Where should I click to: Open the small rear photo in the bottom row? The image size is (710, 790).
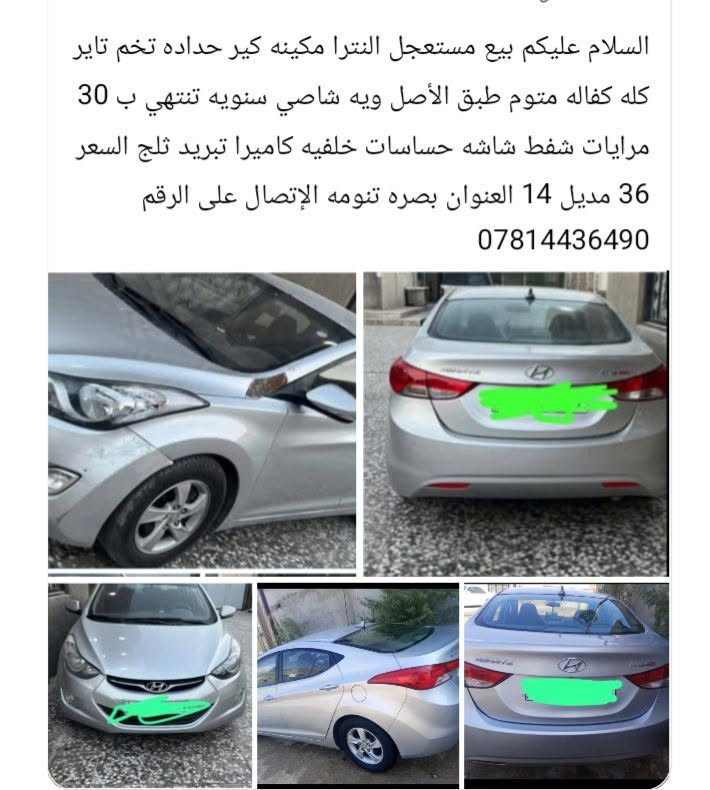click(567, 685)
